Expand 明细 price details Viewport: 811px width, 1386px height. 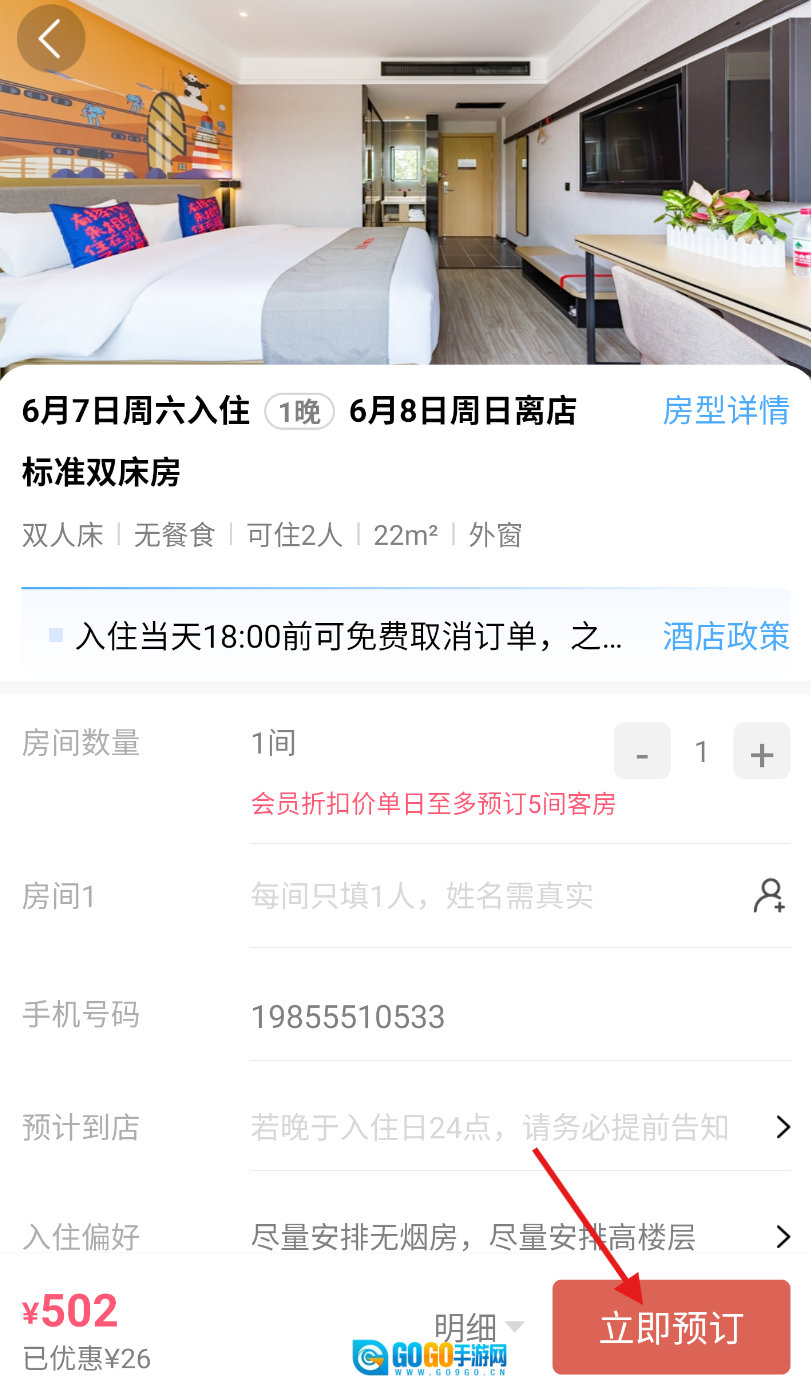coord(478,1327)
